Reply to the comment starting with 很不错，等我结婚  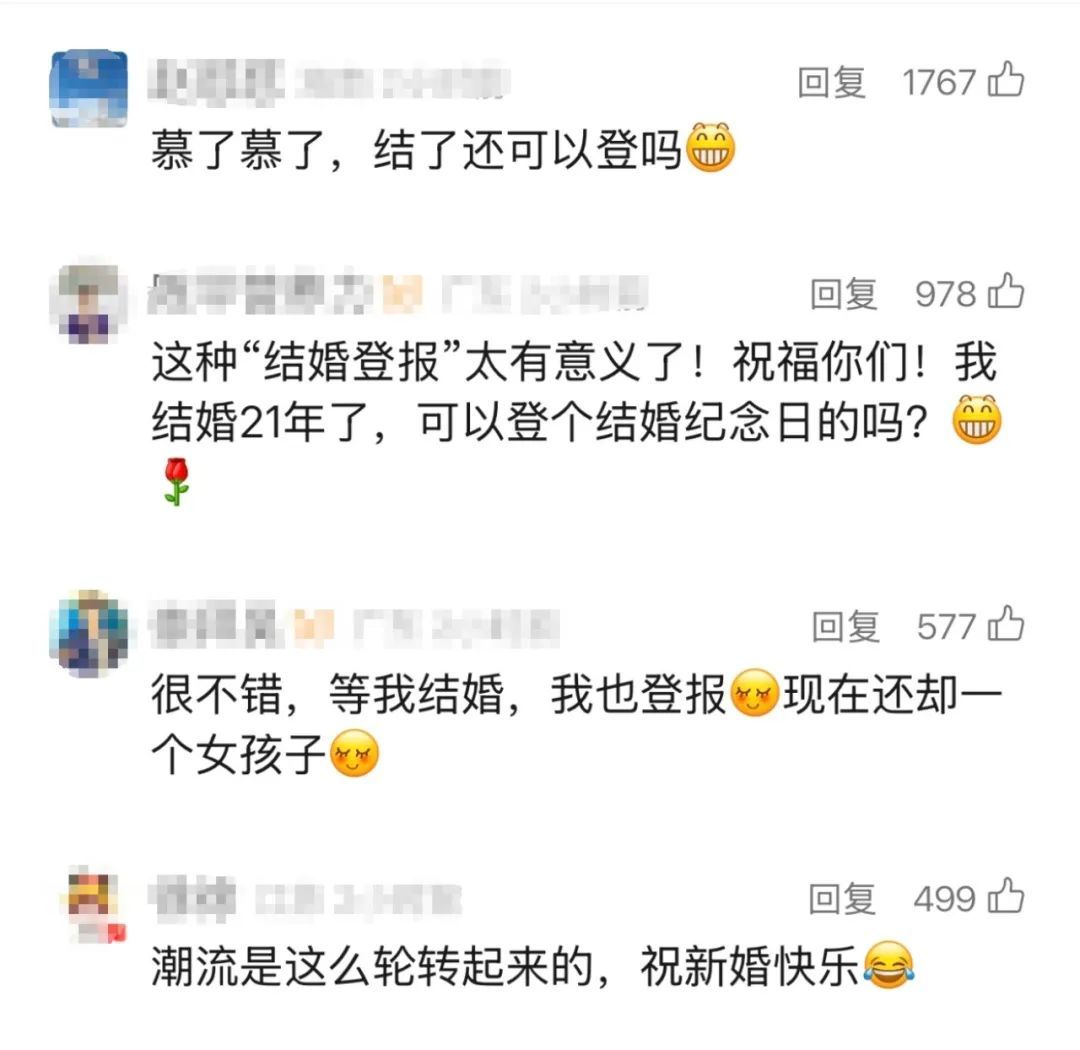845,627
